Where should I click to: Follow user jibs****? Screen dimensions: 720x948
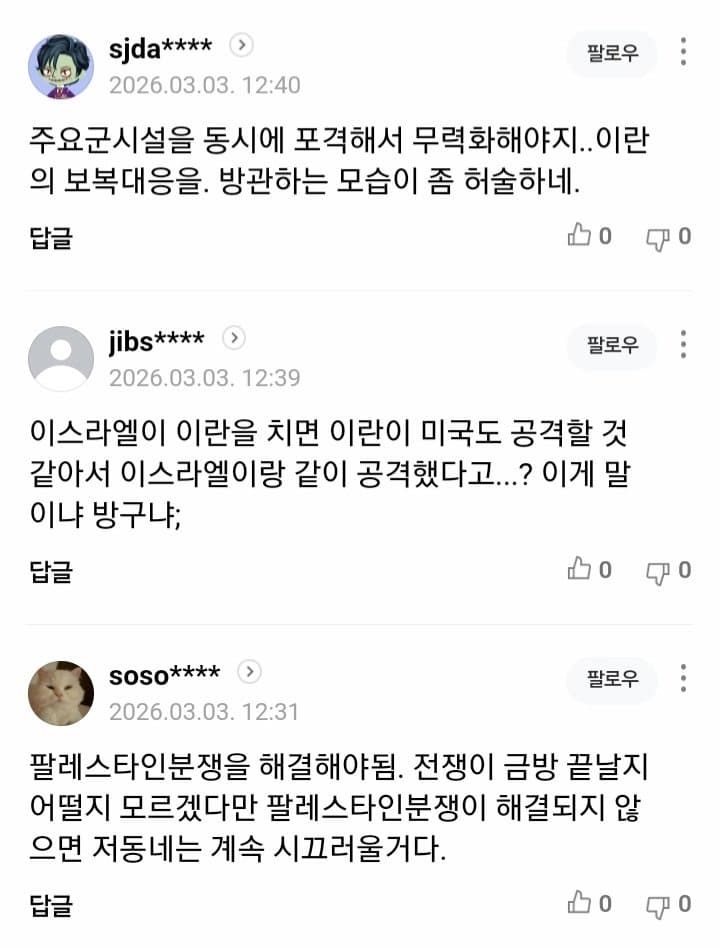pos(612,346)
